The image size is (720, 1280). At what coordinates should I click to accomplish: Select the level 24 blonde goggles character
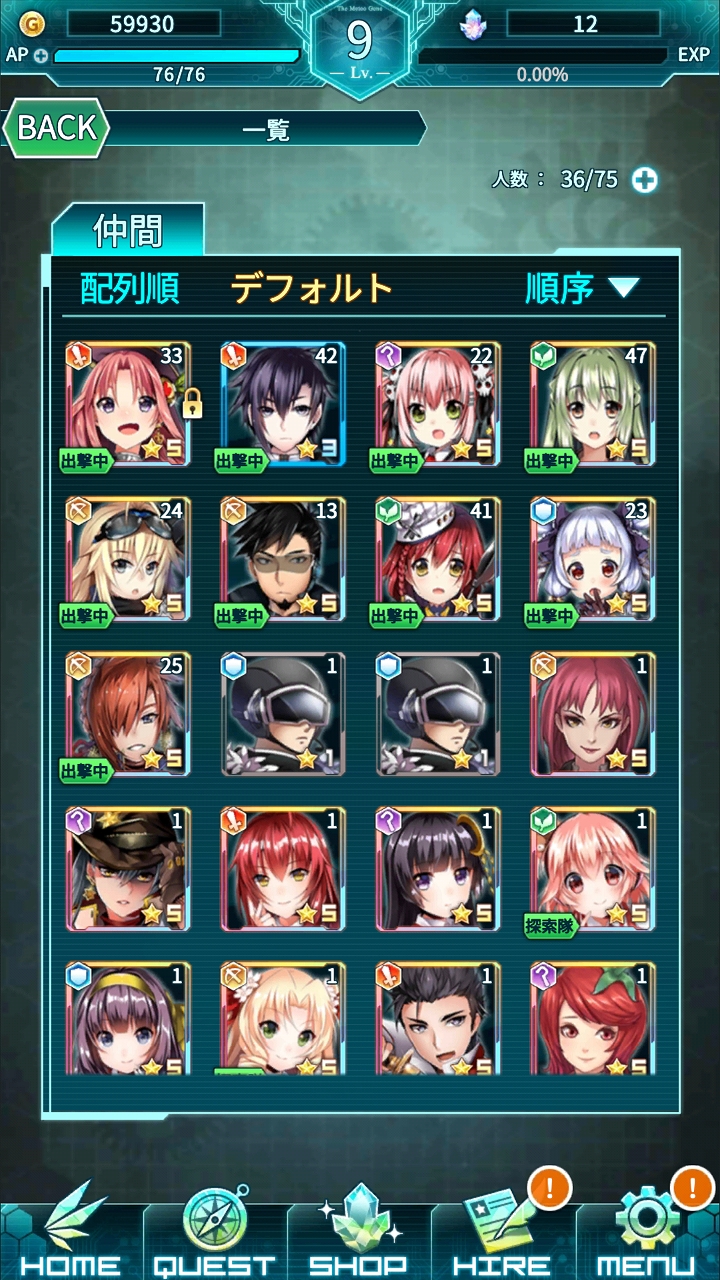click(x=127, y=560)
